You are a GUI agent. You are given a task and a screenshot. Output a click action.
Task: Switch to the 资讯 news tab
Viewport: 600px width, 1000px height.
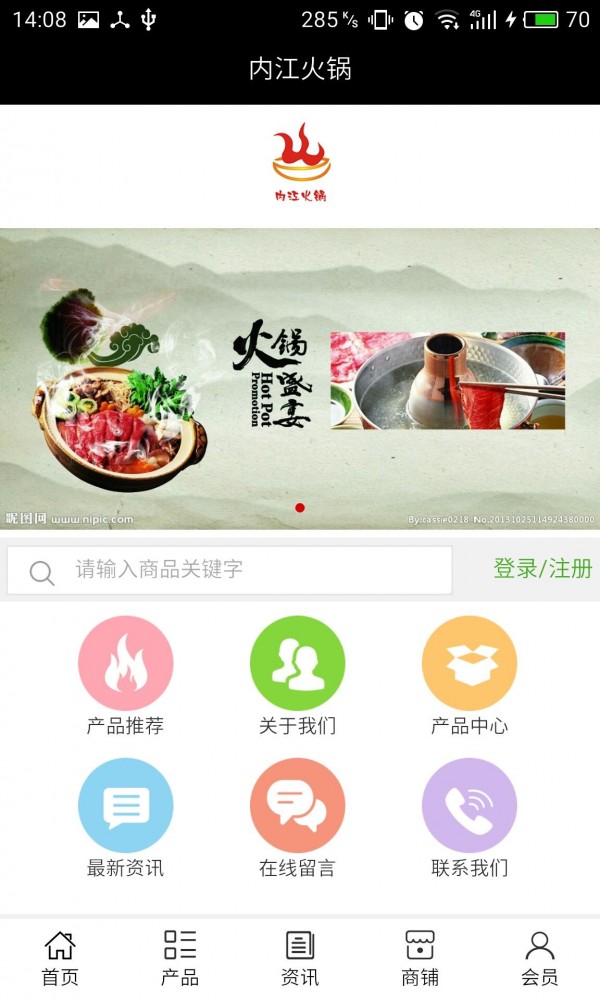[x=300, y=958]
